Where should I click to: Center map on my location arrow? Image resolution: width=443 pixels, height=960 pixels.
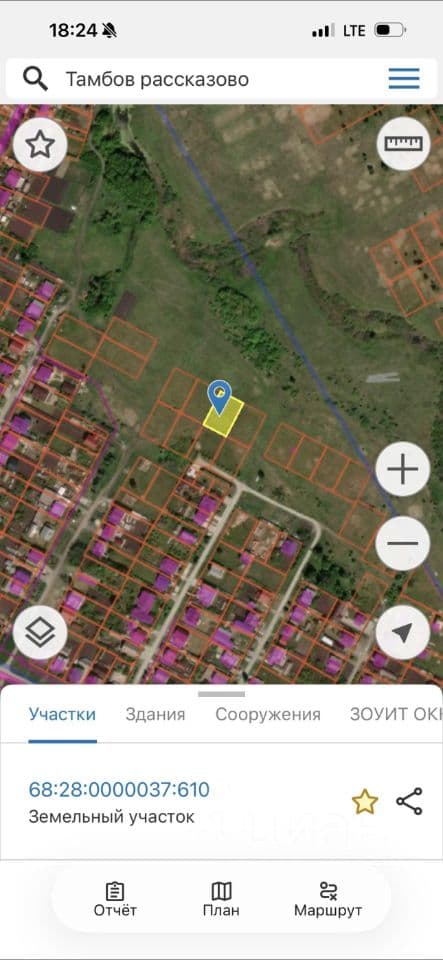point(403,633)
